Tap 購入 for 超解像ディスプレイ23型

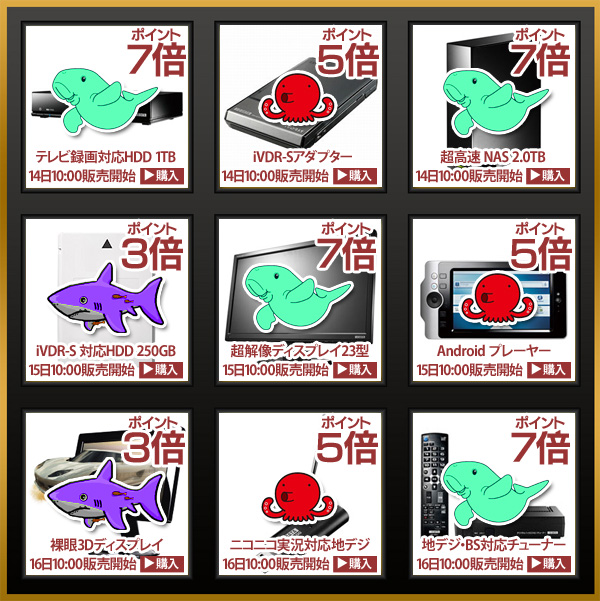click(355, 369)
